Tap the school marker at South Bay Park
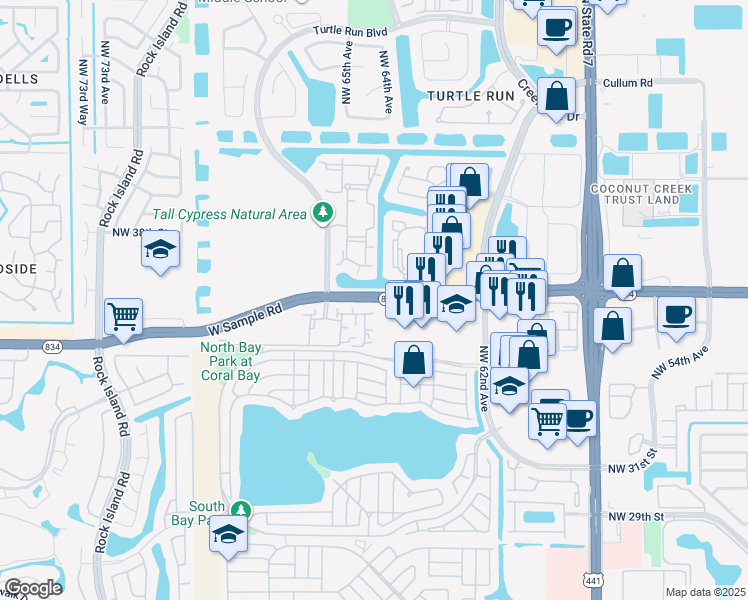This screenshot has width=748, height=600. 229,533
